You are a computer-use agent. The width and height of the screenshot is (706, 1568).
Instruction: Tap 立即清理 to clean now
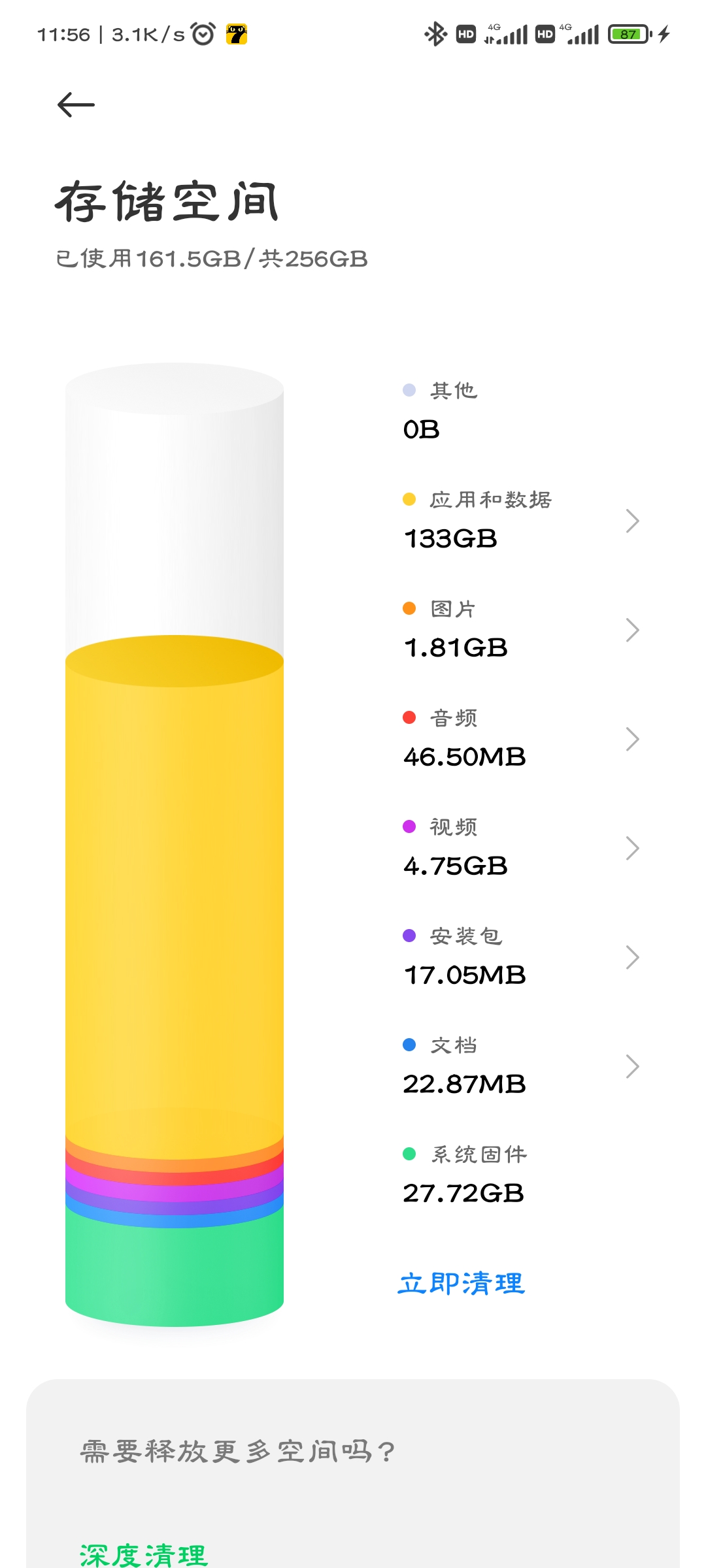pyautogui.click(x=462, y=1284)
